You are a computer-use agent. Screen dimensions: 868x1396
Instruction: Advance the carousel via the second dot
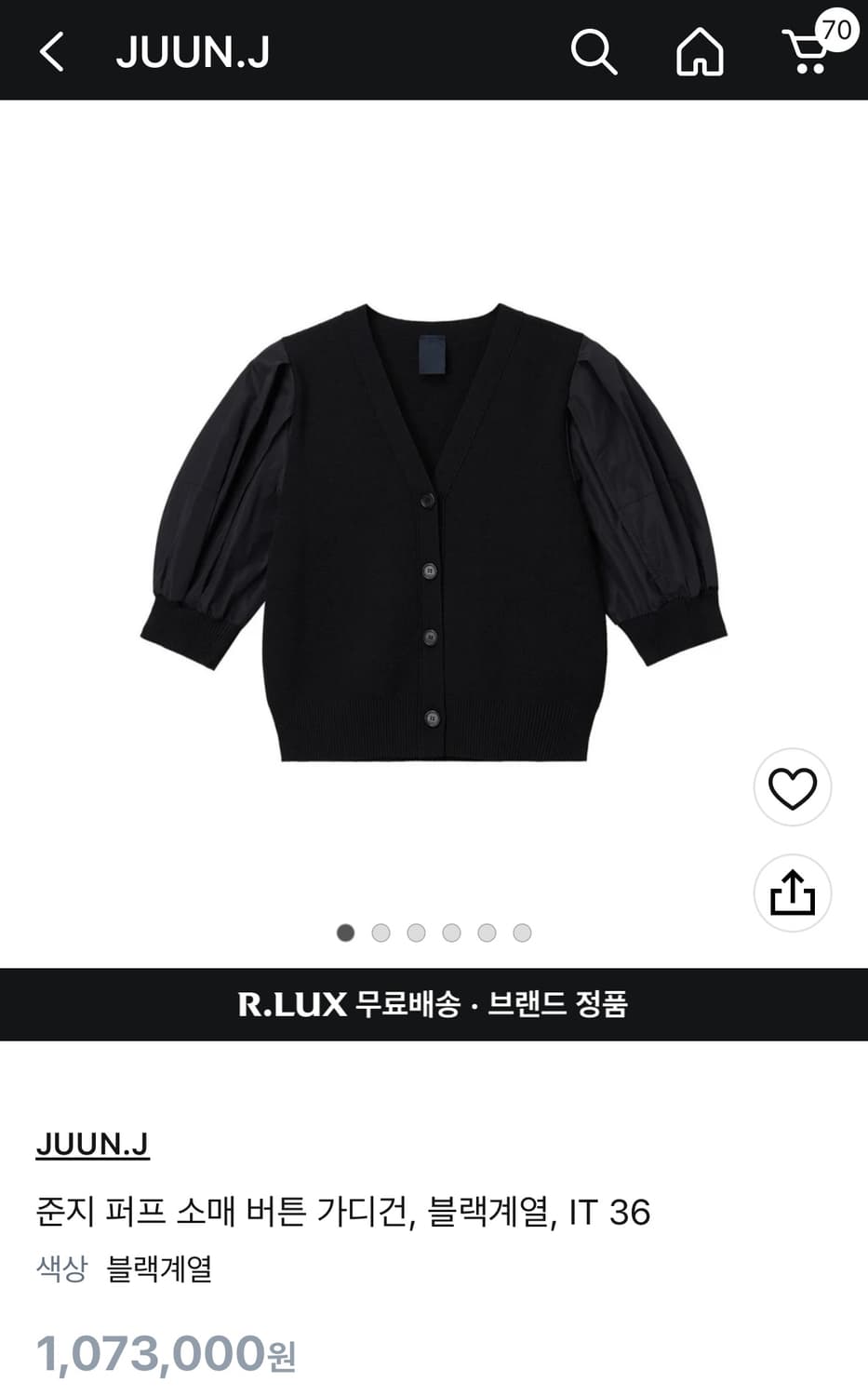(381, 932)
